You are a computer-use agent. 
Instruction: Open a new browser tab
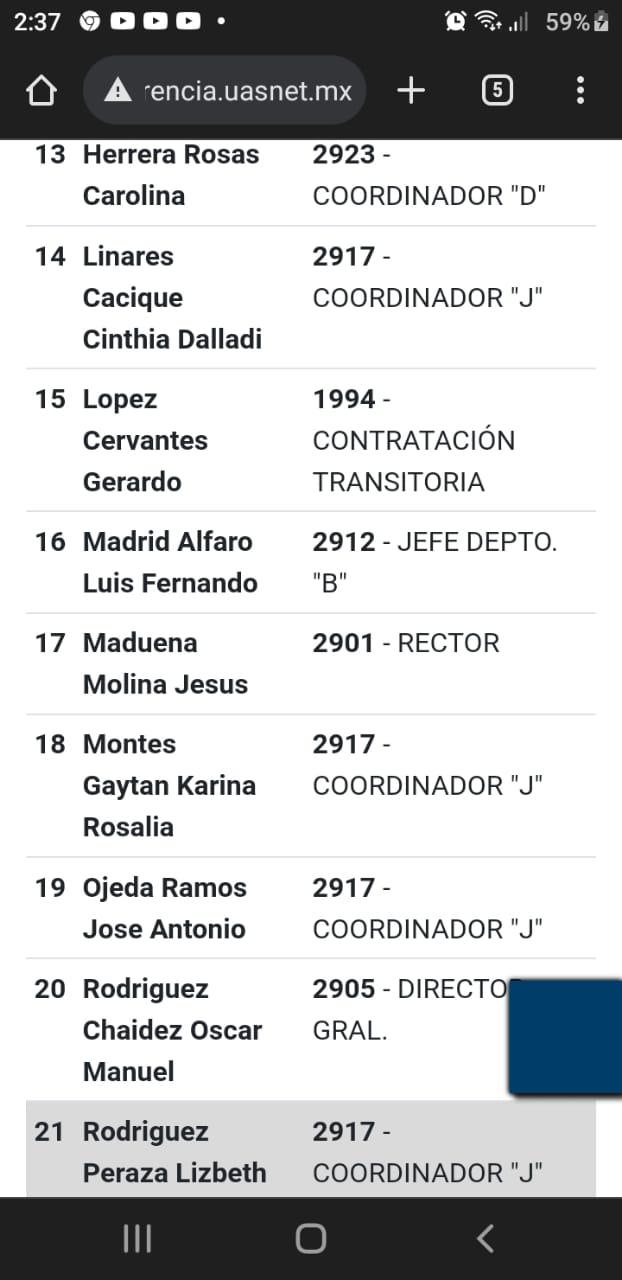[411, 91]
